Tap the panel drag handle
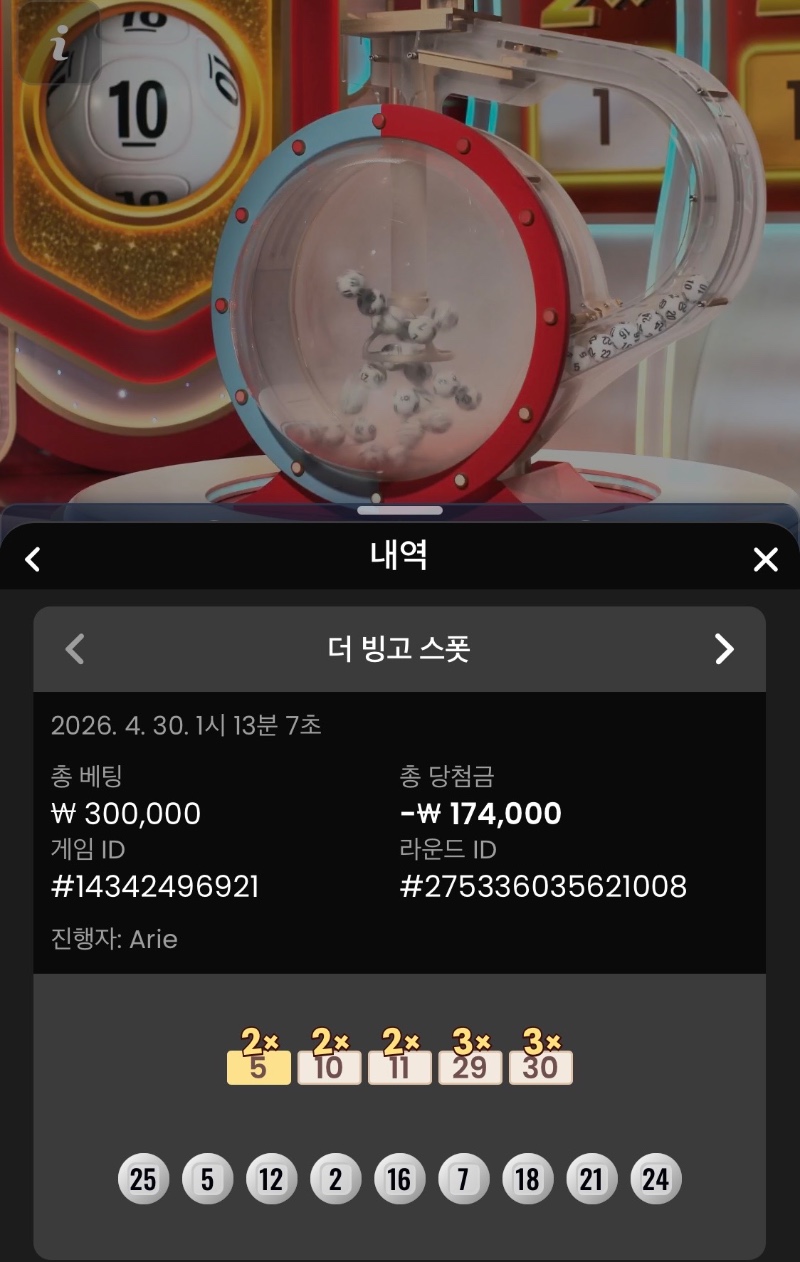The height and width of the screenshot is (1262, 800). 399,511
